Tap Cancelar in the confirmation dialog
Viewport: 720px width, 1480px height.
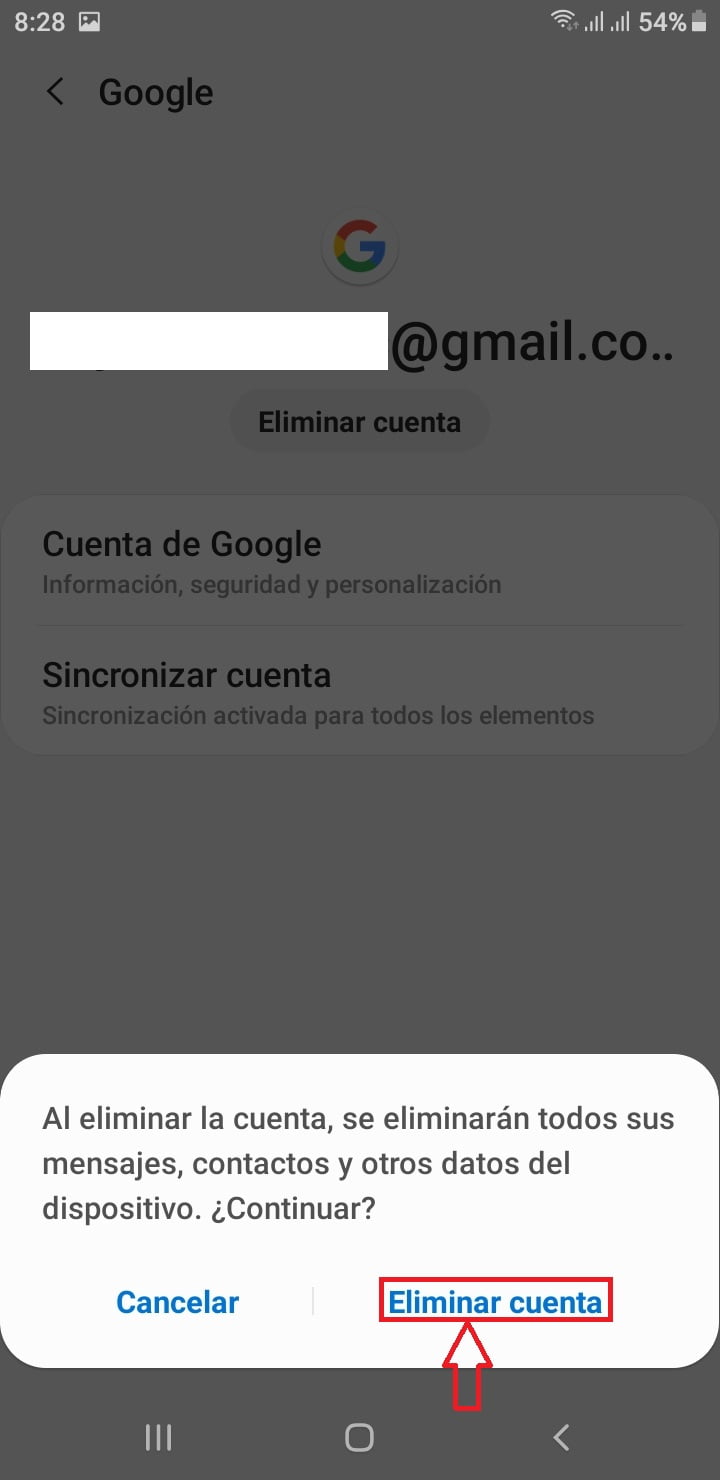pos(177,1302)
